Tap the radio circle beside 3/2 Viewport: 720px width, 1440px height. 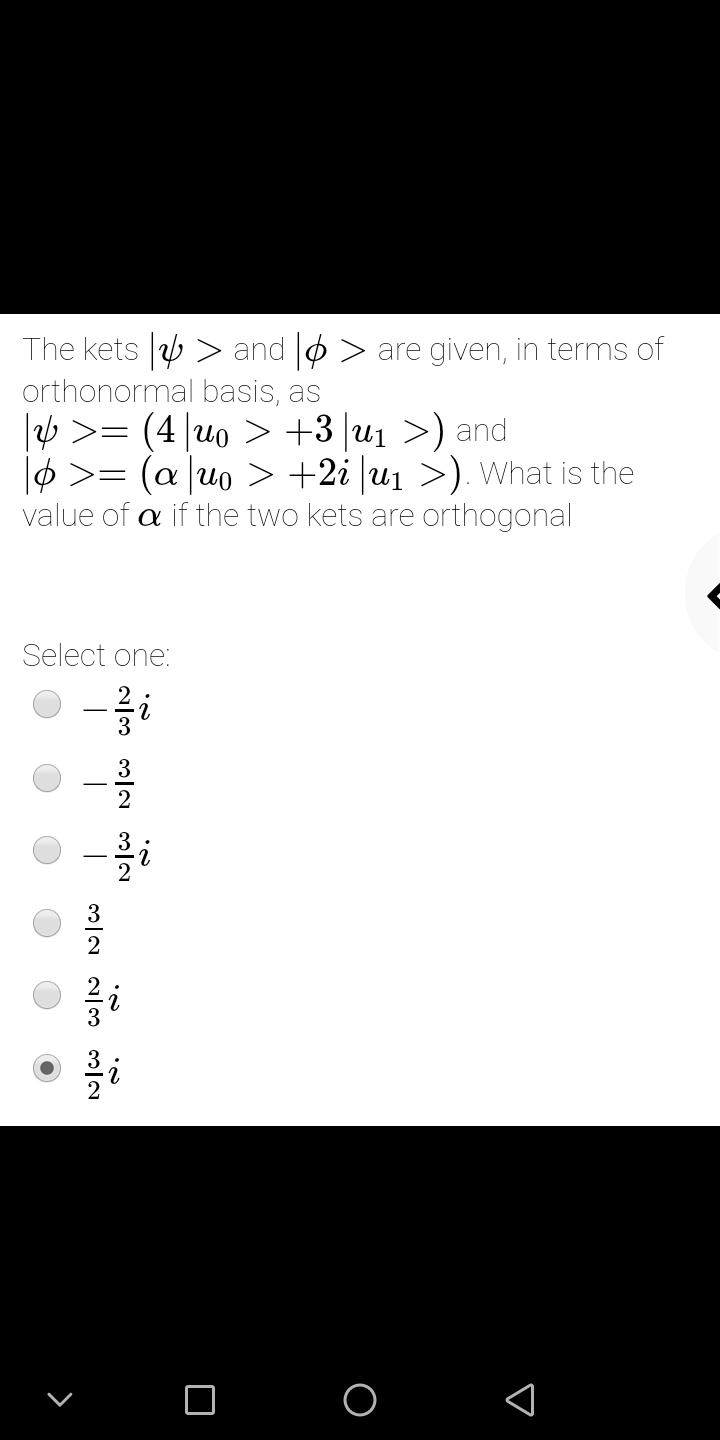coord(46,923)
